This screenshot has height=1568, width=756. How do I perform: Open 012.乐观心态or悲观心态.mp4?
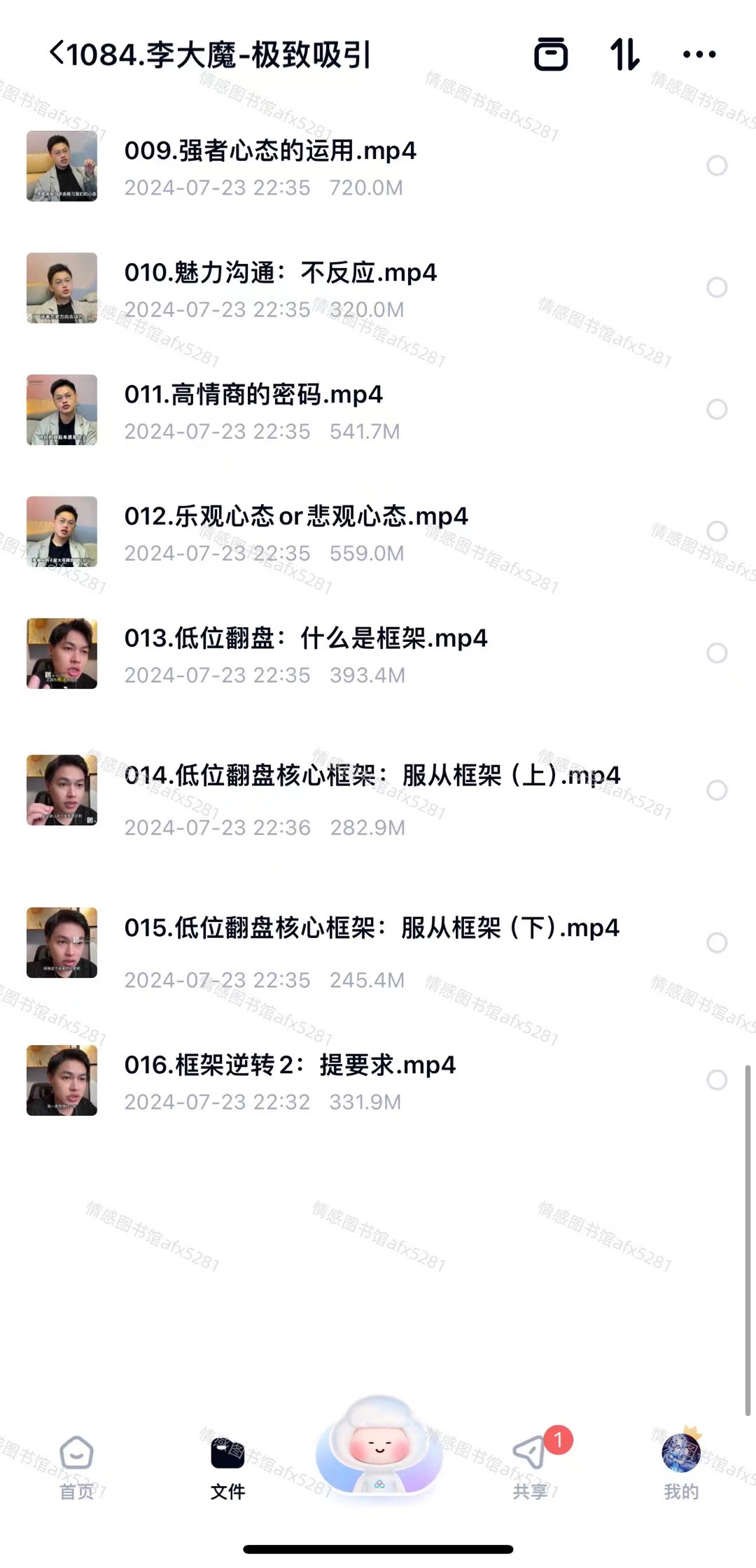coord(295,517)
